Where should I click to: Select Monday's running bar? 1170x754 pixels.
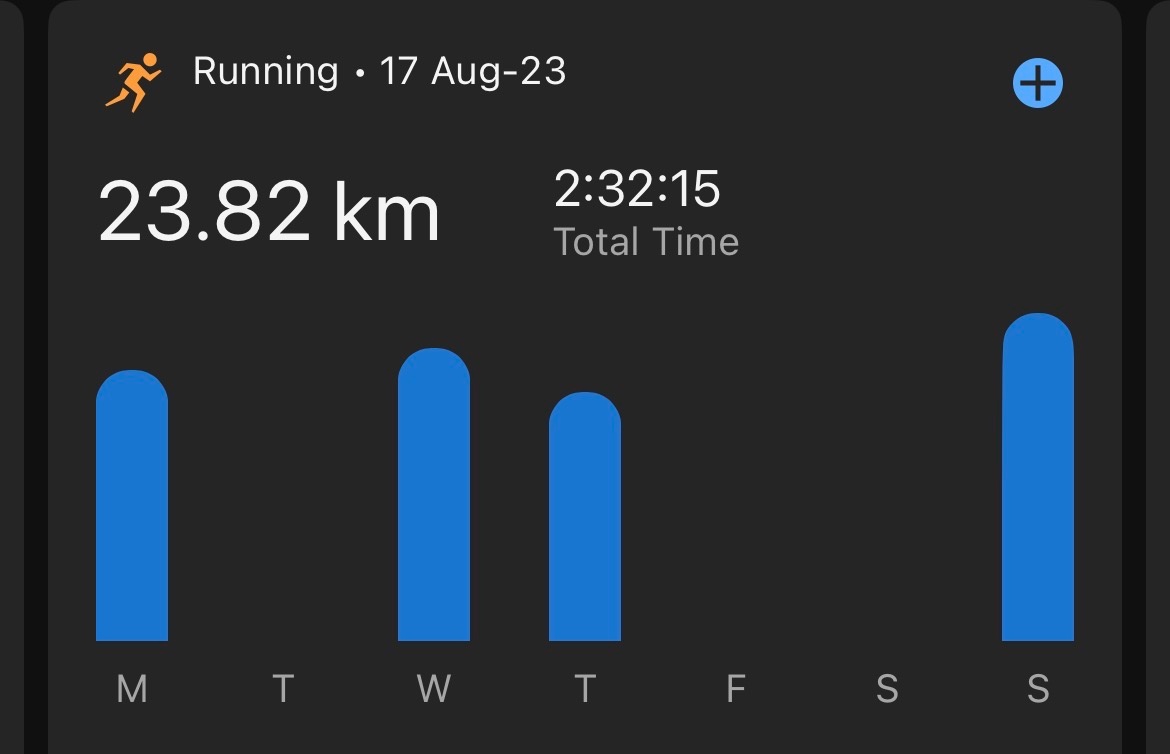132,505
